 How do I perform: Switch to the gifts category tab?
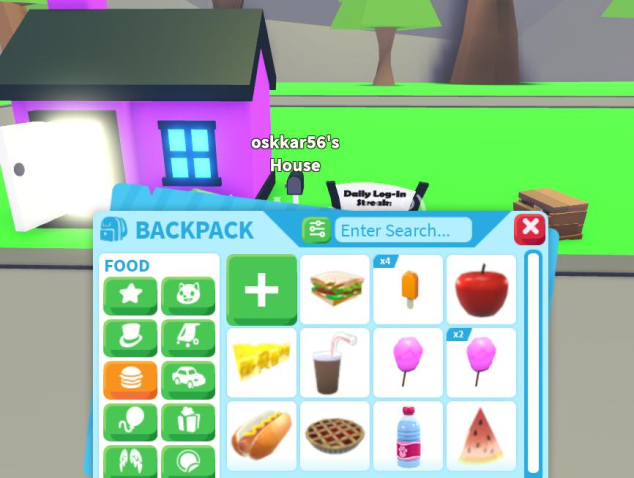coord(189,422)
